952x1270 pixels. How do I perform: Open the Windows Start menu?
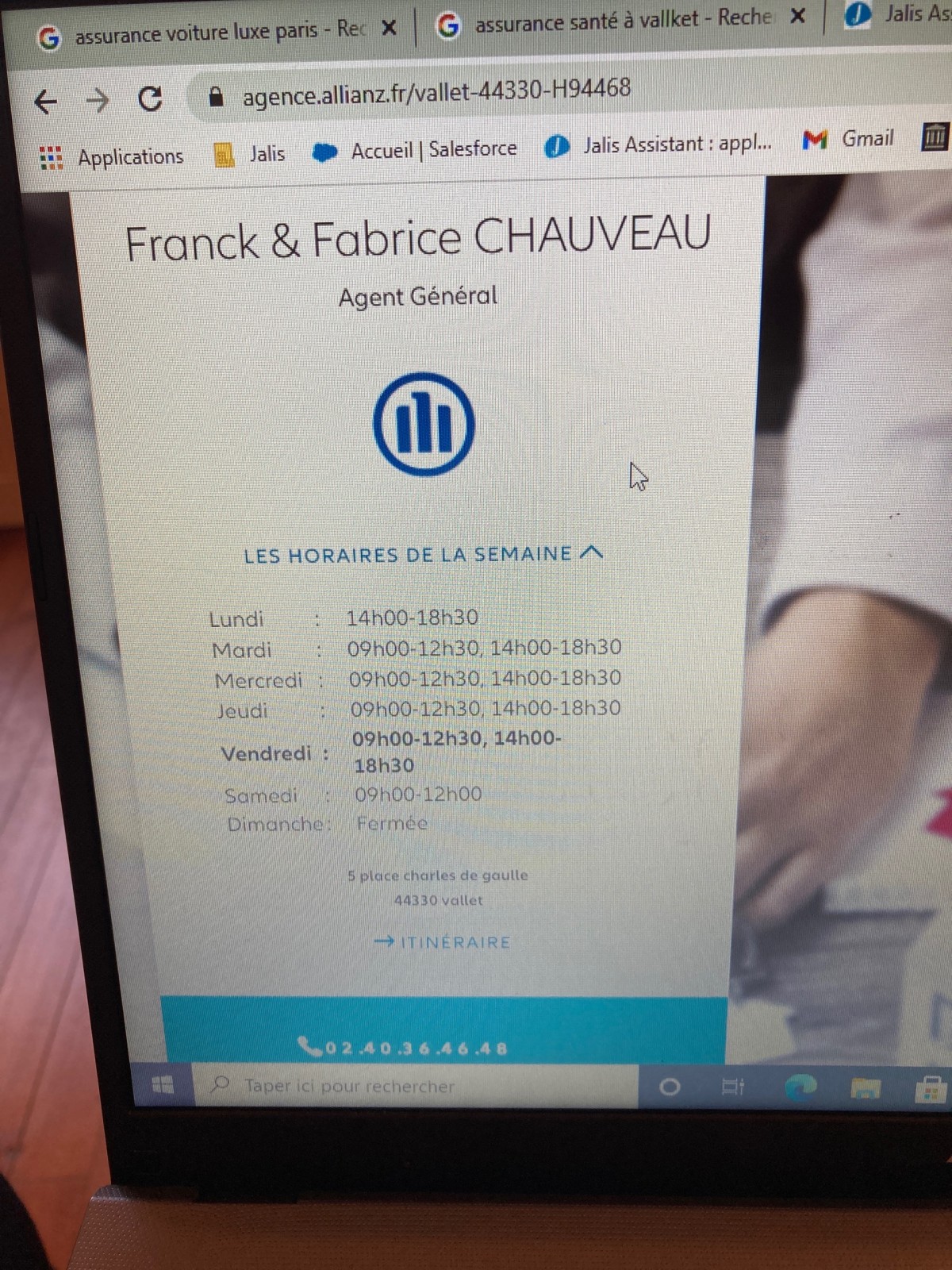(x=163, y=1085)
